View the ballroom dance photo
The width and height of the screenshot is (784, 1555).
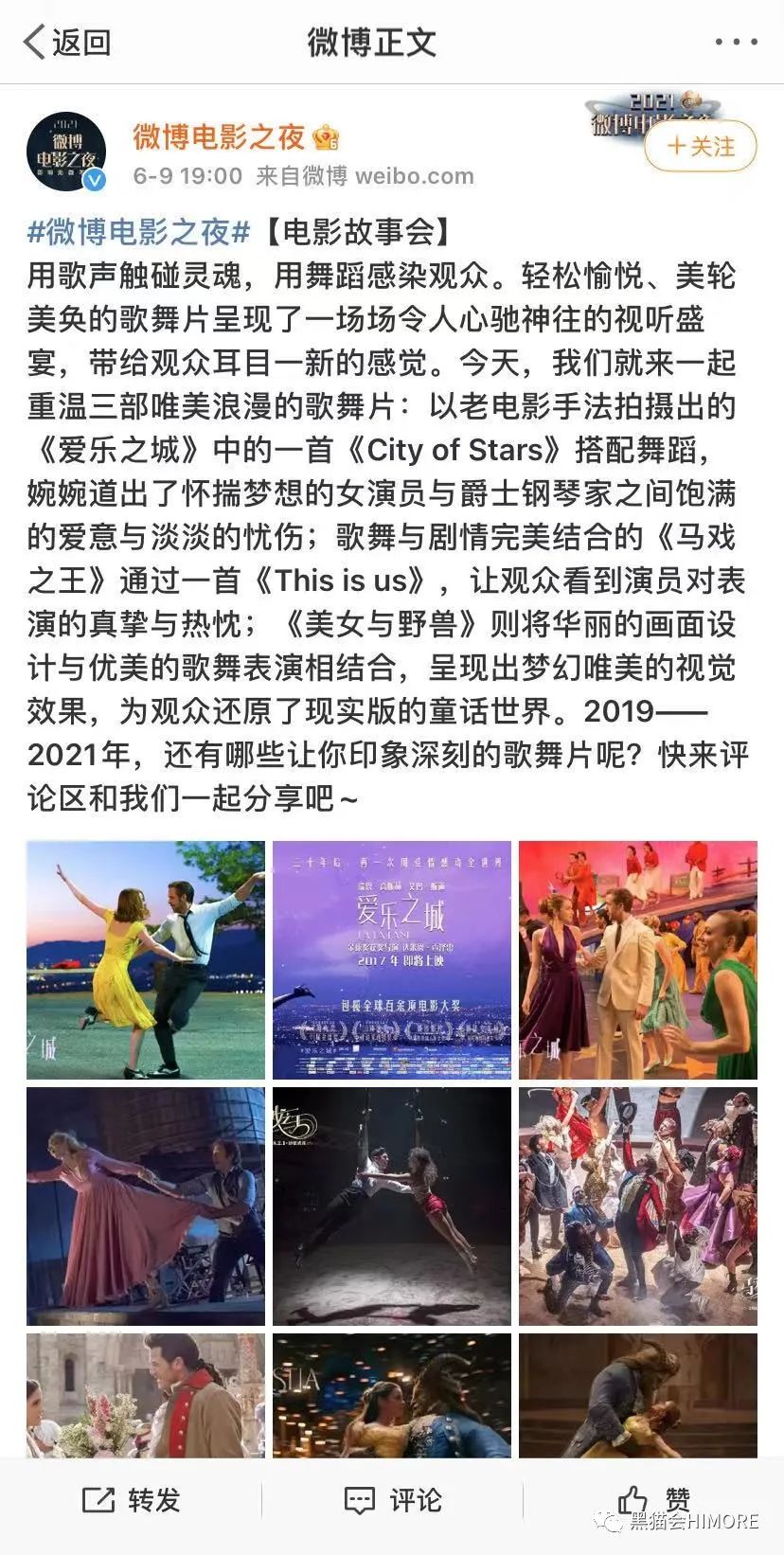[x=392, y=1395]
